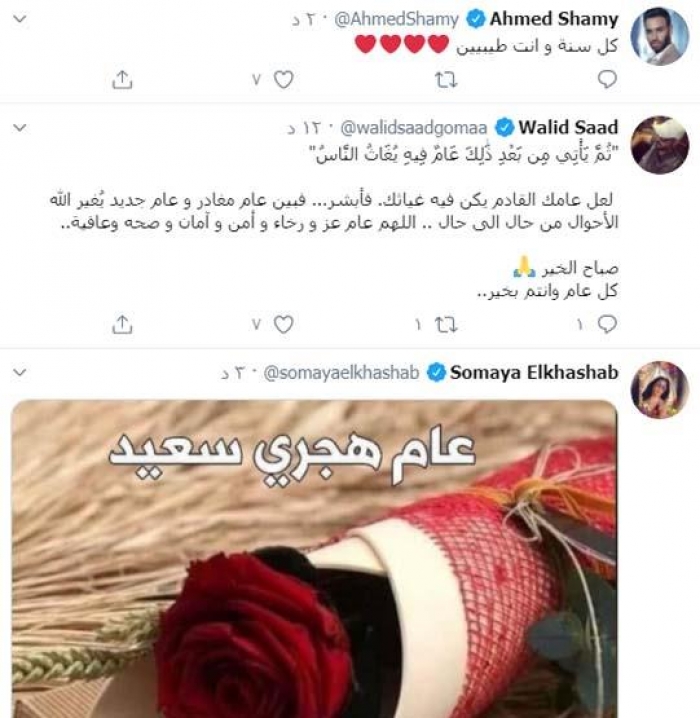The image size is (700, 718).
Task: Open Ahmed Shamy's tweet options chevron
Action: click(x=20, y=20)
